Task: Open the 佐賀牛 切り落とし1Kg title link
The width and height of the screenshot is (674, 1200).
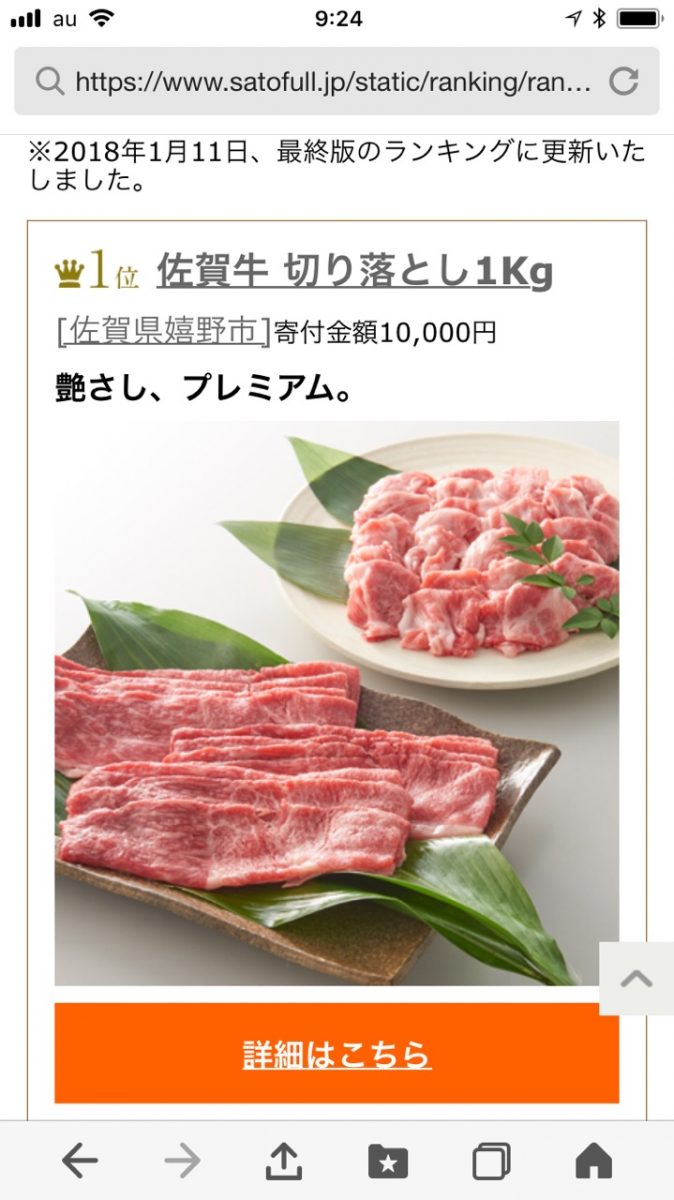Action: coord(354,271)
